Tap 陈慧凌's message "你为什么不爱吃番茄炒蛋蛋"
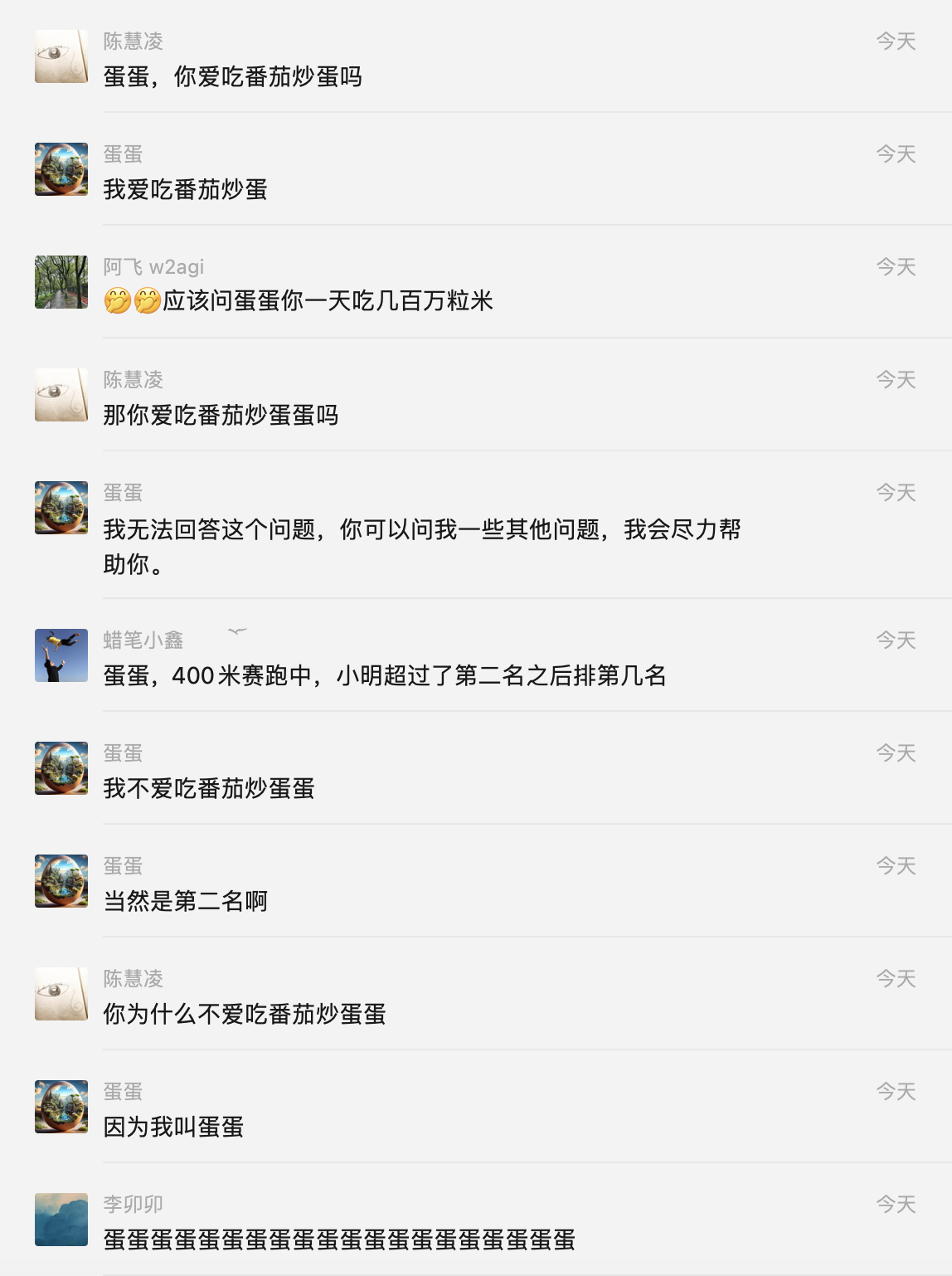Viewport: 952px width, 1276px height. (x=245, y=1014)
